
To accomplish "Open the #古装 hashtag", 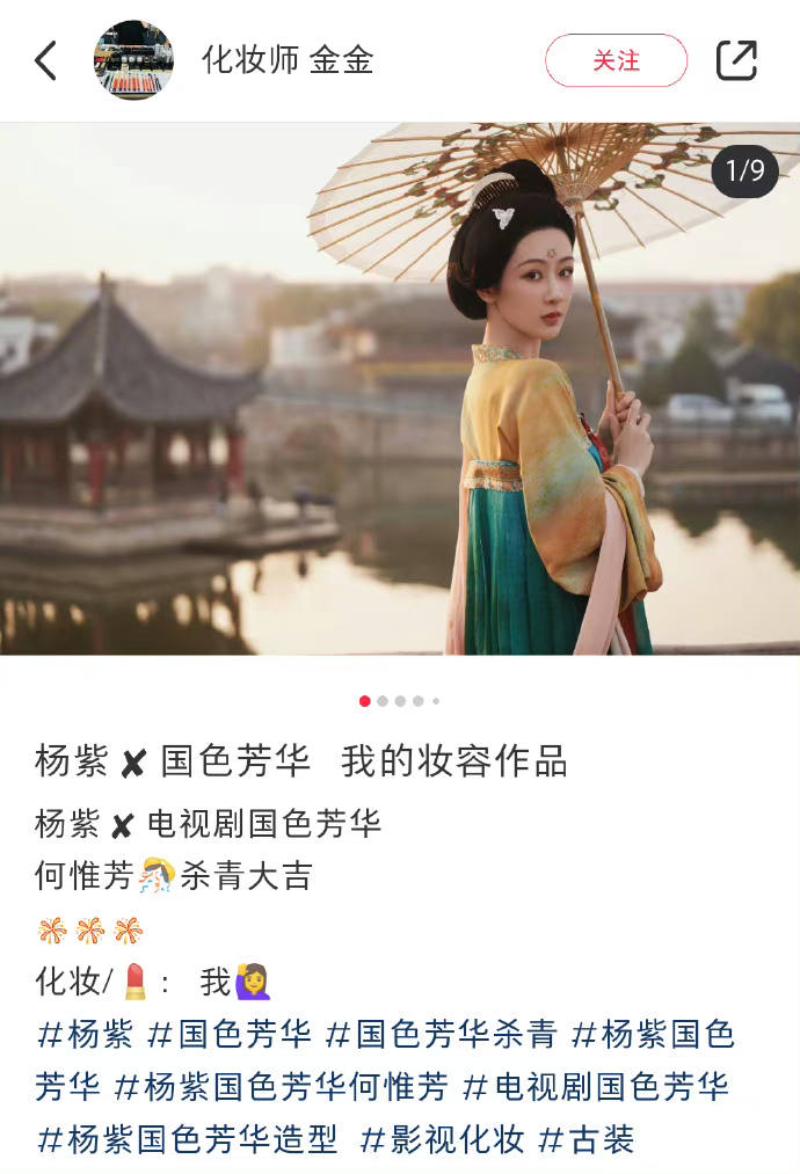I will [x=586, y=1139].
